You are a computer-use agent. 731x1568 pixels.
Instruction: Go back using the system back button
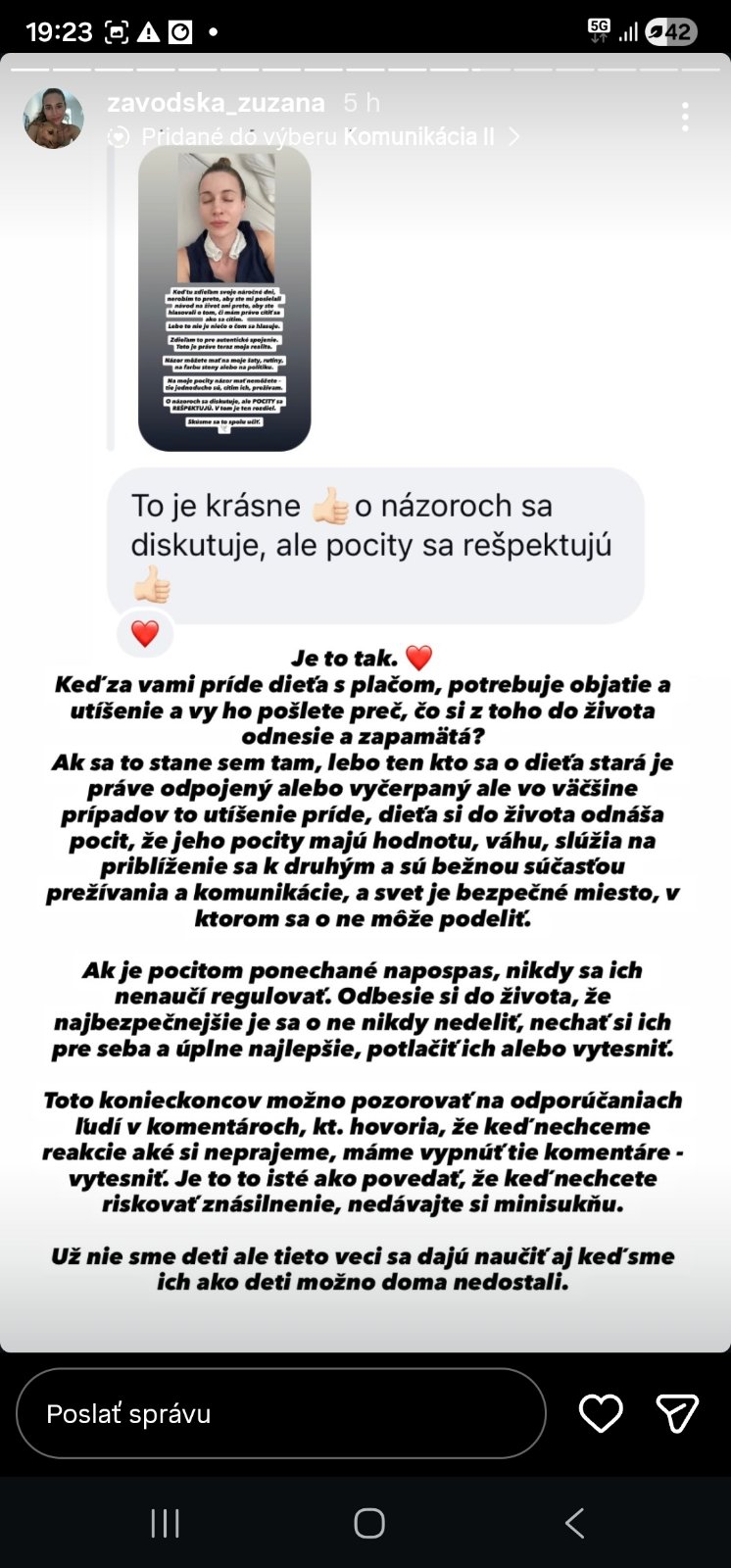click(x=575, y=1523)
